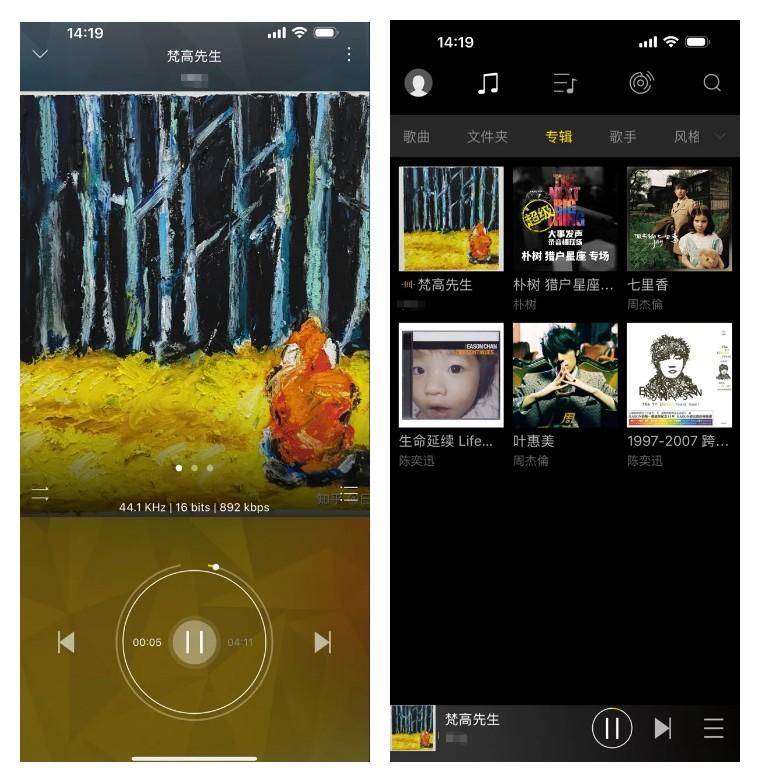Open the mini player's queue menu
Image resolution: width=760 pixels, height=782 pixels.
(x=713, y=728)
